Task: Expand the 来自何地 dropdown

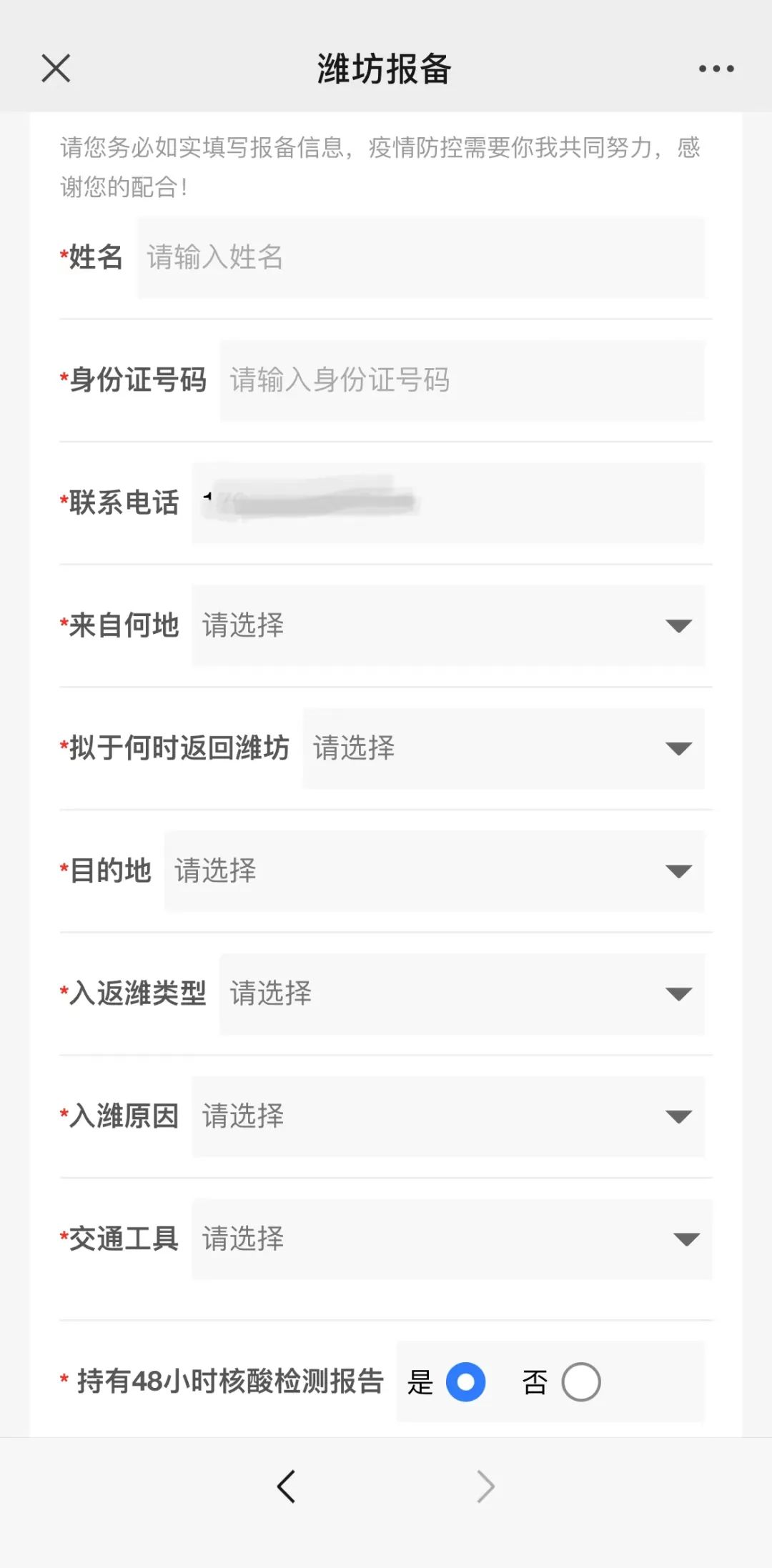Action: [x=447, y=626]
